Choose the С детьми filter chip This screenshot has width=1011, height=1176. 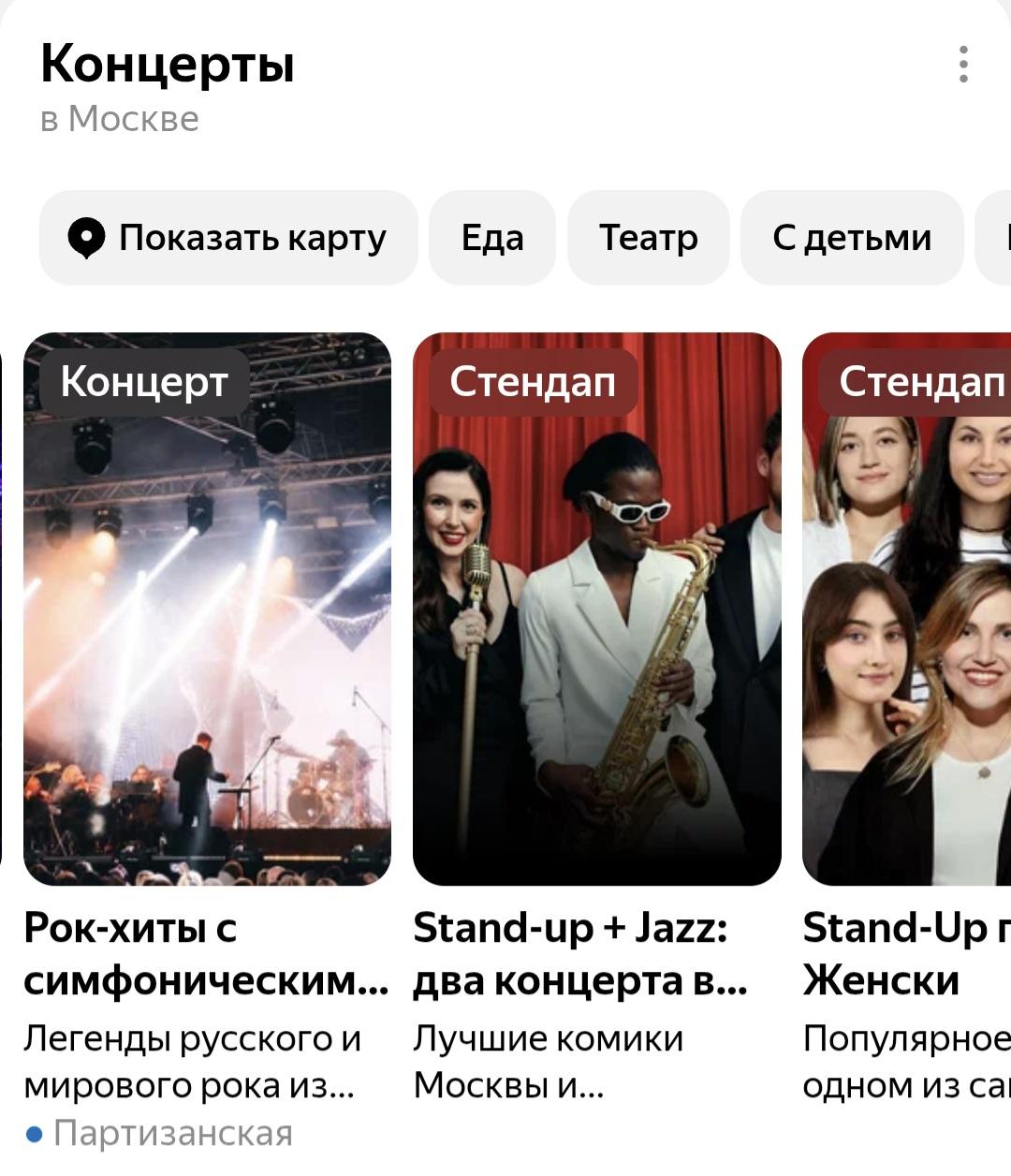pos(852,238)
